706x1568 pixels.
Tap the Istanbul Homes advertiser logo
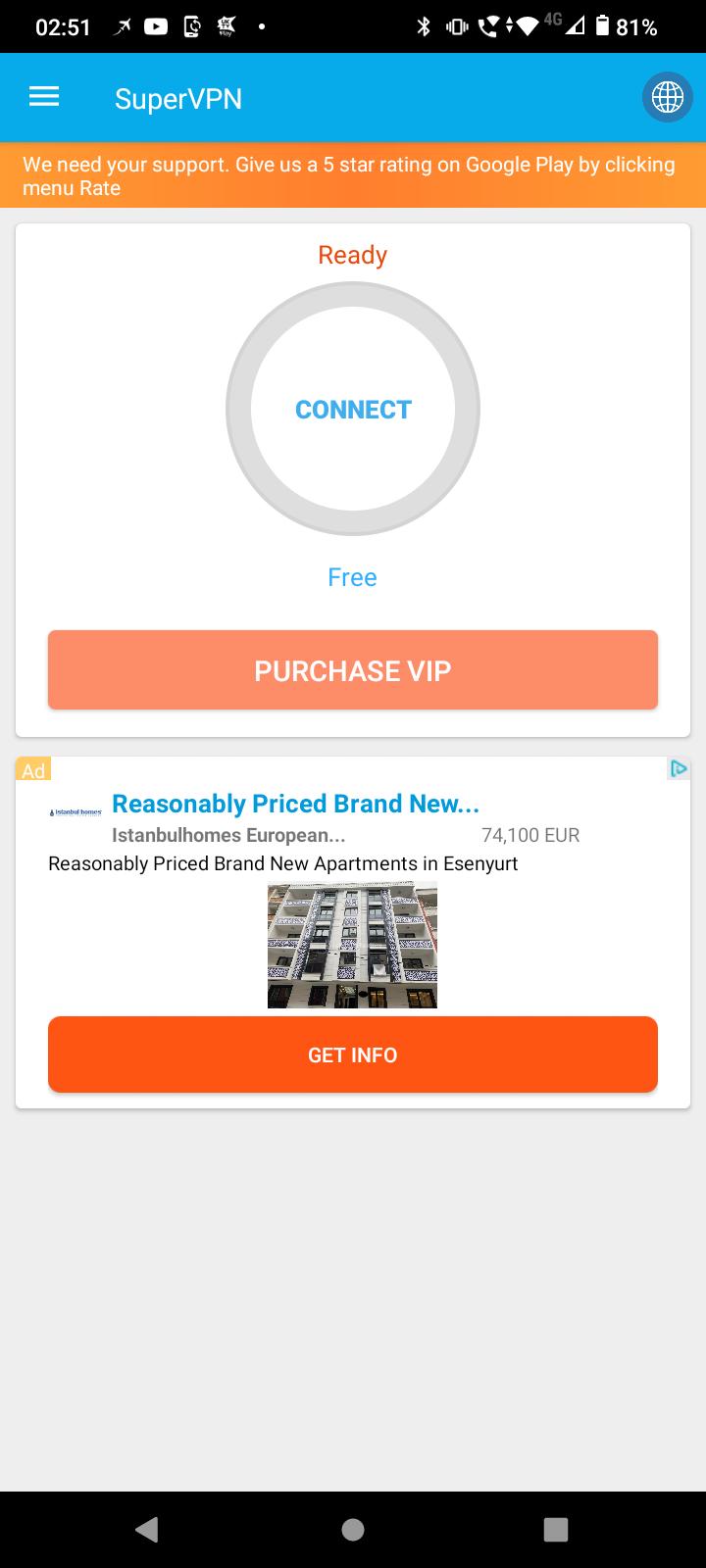(x=75, y=812)
